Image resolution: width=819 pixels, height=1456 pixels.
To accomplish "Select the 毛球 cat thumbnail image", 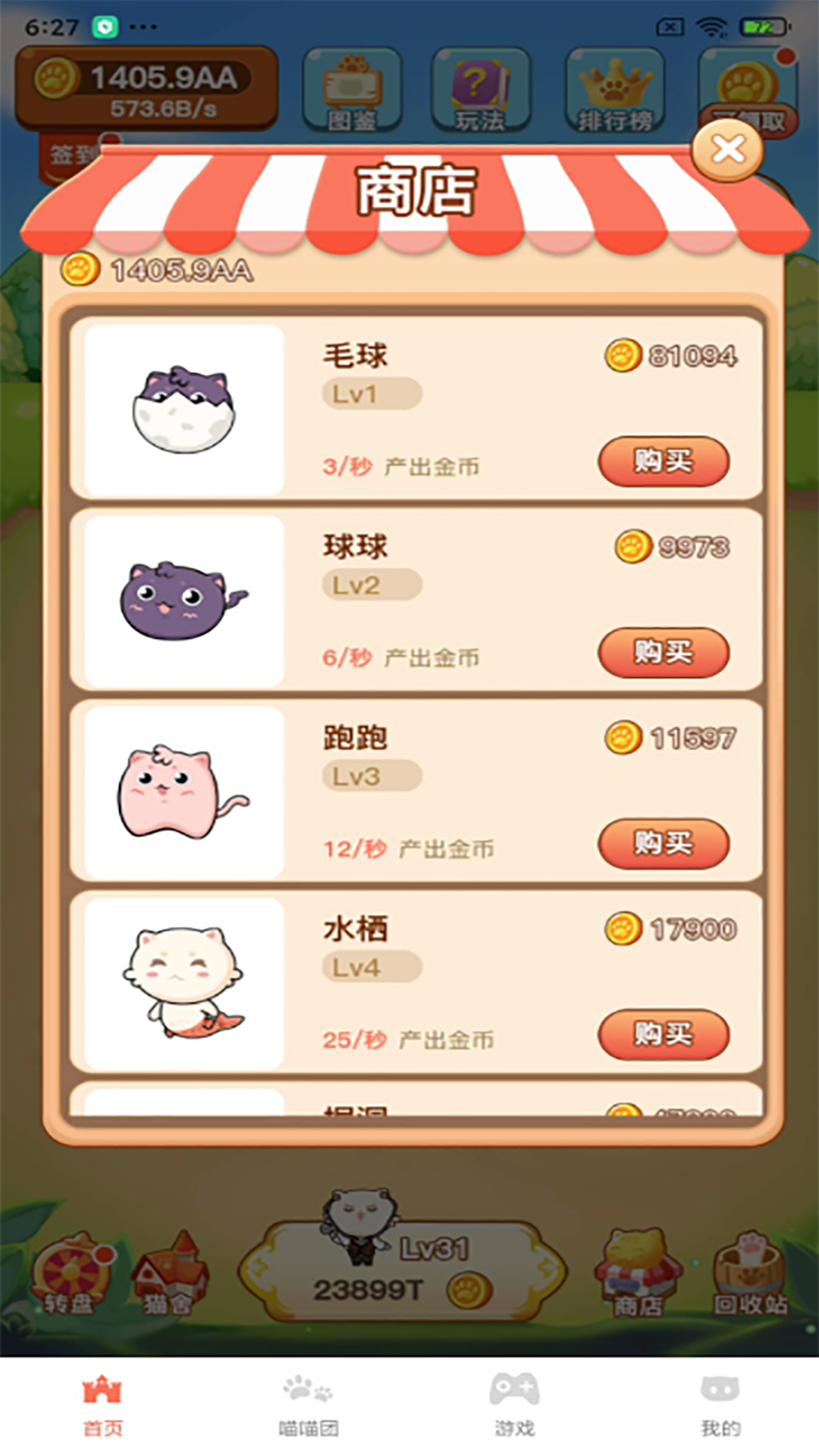I will point(182,407).
